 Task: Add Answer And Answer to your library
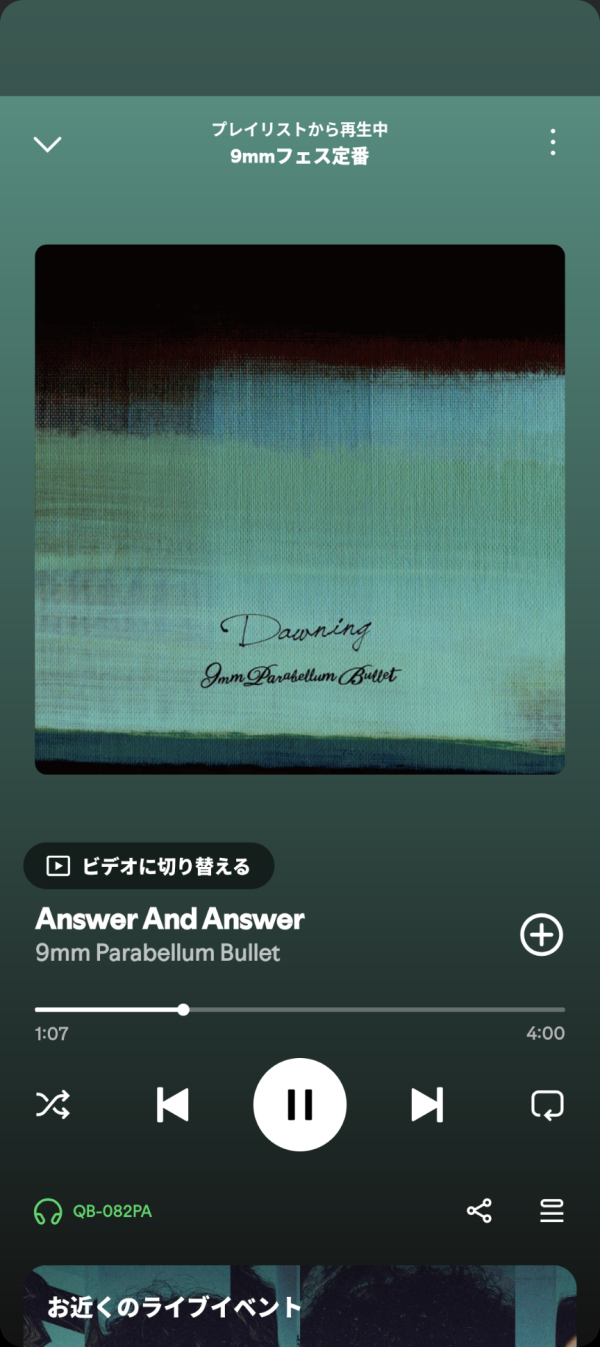pyautogui.click(x=541, y=935)
